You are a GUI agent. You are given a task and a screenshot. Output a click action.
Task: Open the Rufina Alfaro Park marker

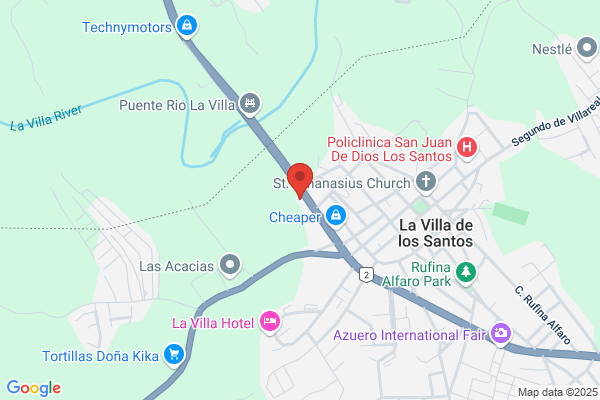[x=466, y=273]
